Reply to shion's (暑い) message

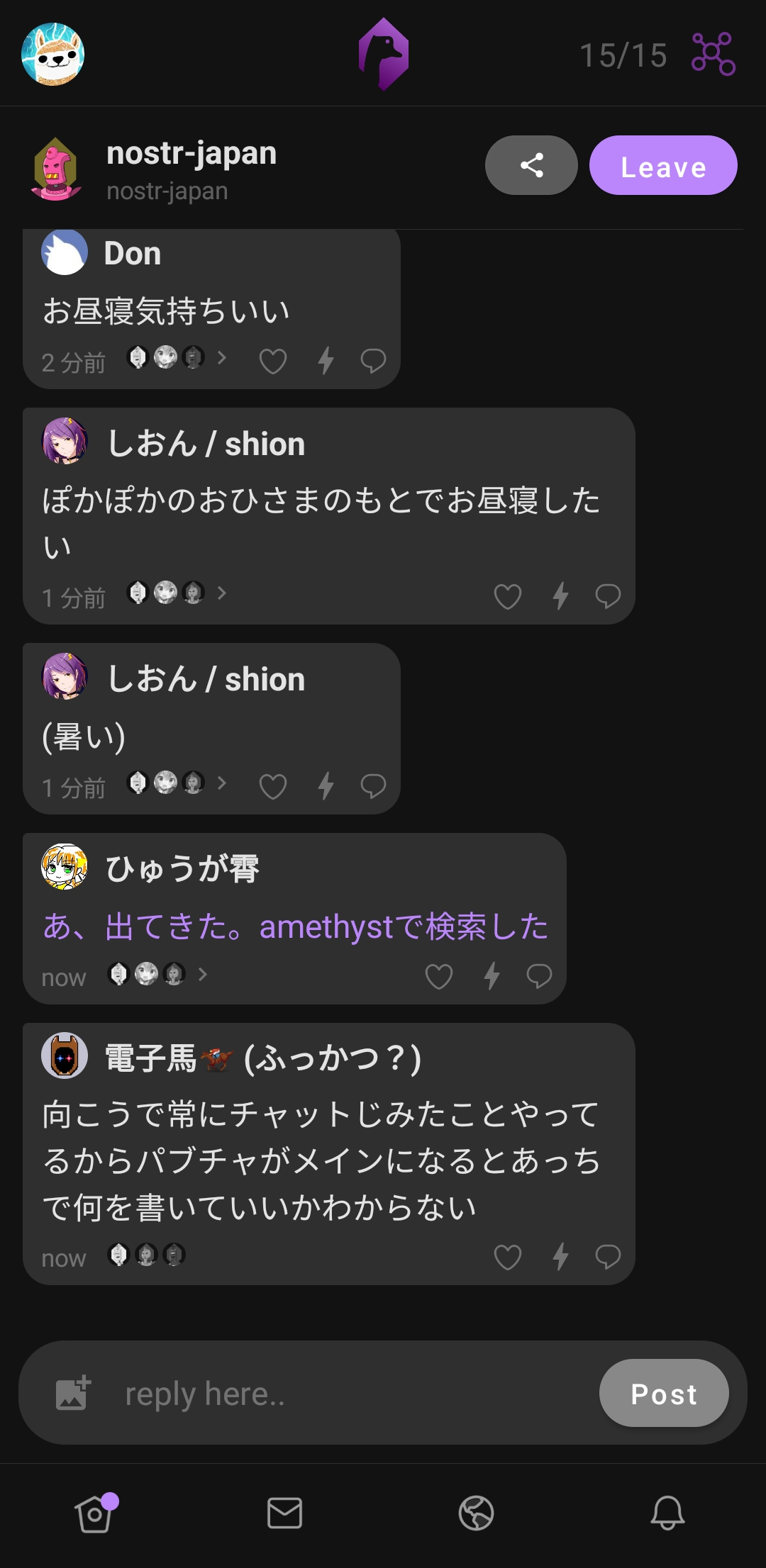click(x=373, y=785)
